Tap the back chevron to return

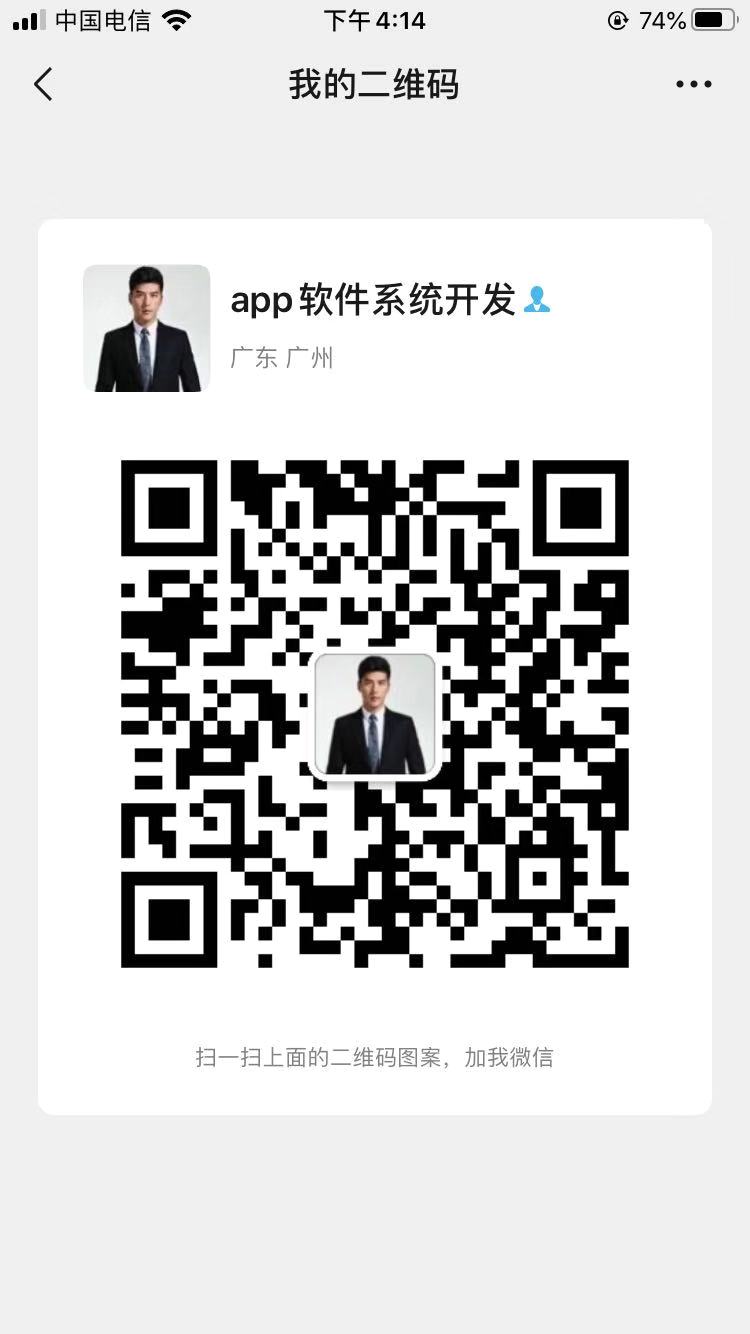click(x=42, y=84)
